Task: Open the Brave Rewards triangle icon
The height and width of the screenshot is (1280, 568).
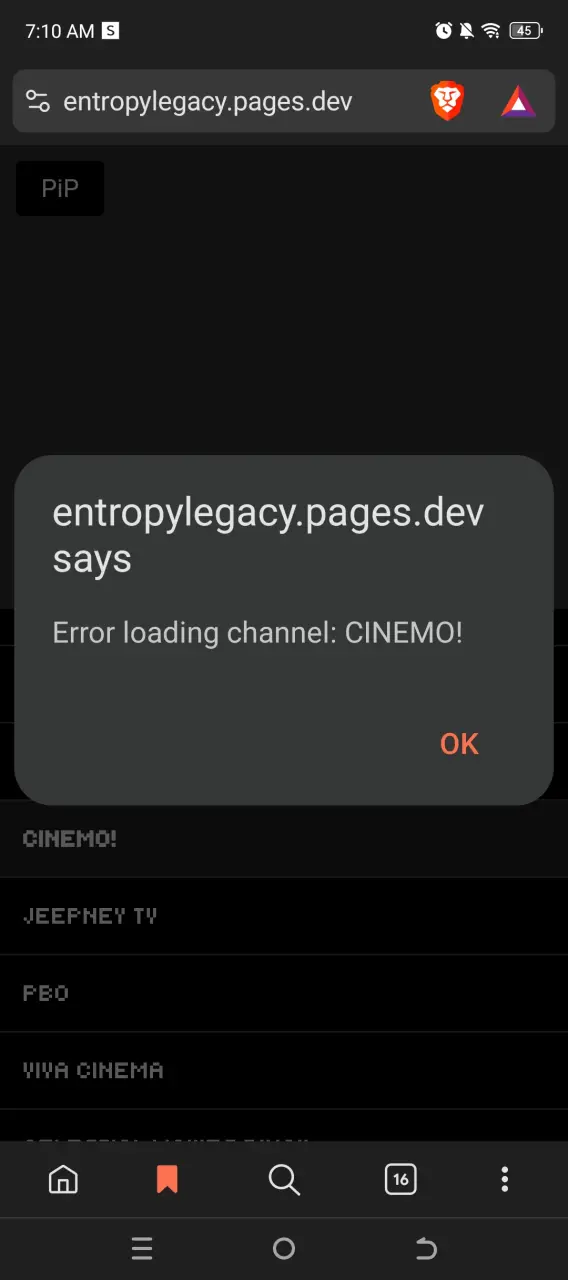Action: coord(518,102)
